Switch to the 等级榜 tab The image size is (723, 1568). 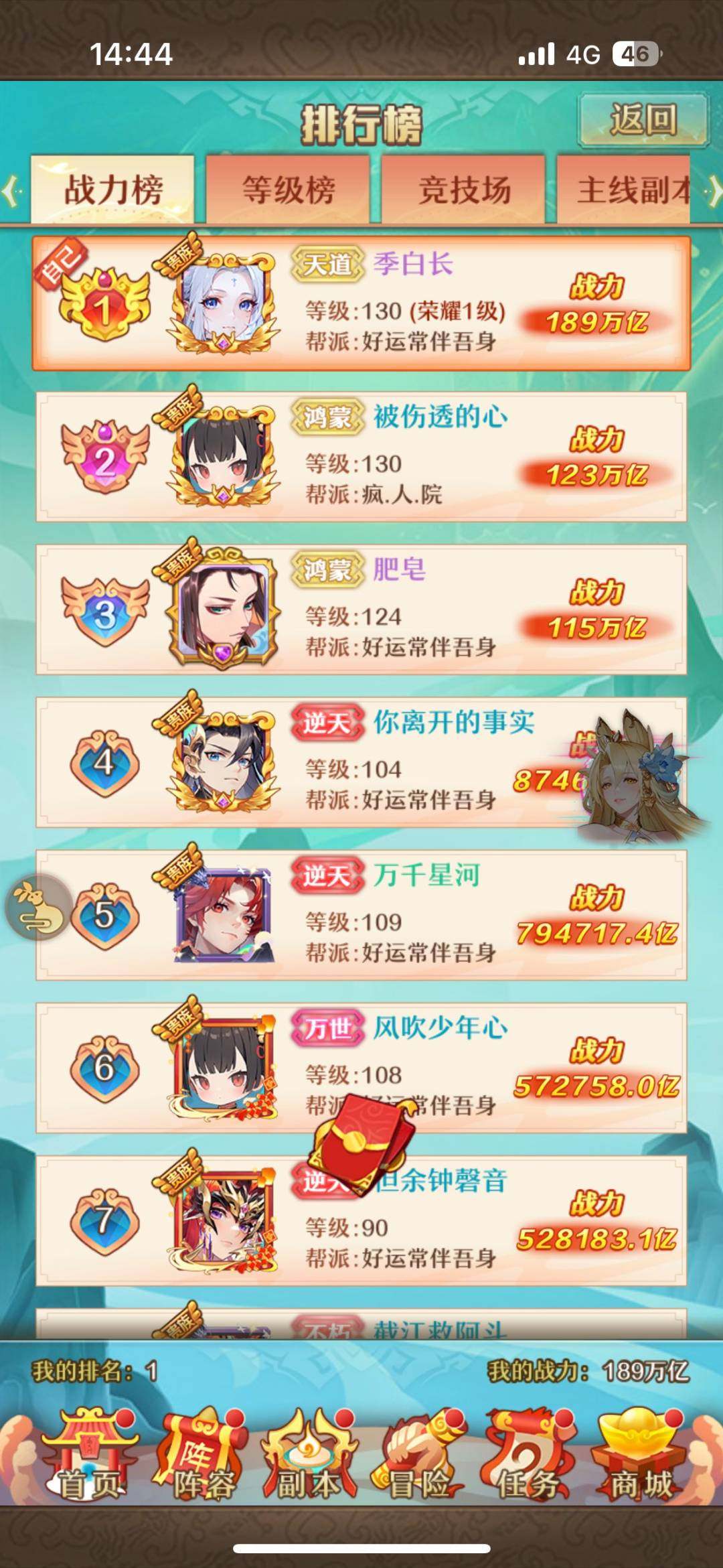288,190
